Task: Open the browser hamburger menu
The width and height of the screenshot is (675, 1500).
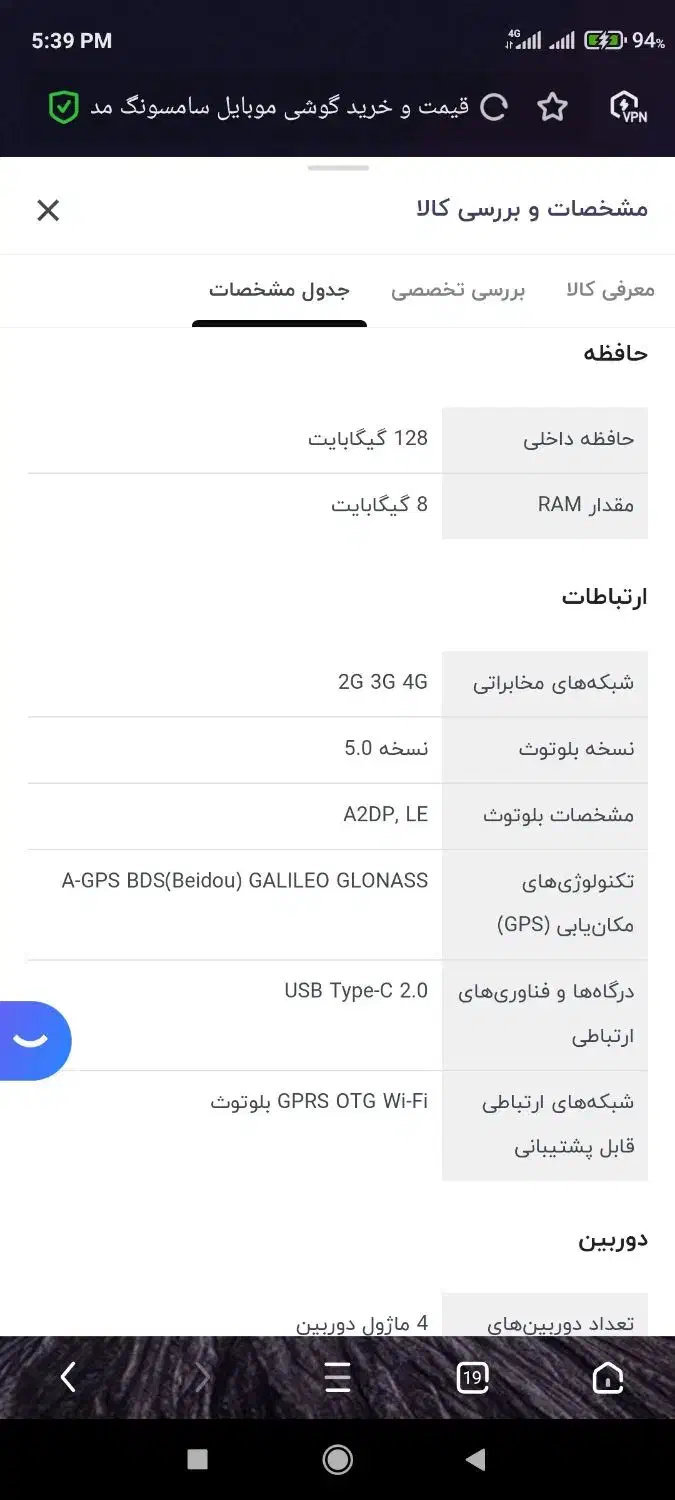Action: [338, 1378]
